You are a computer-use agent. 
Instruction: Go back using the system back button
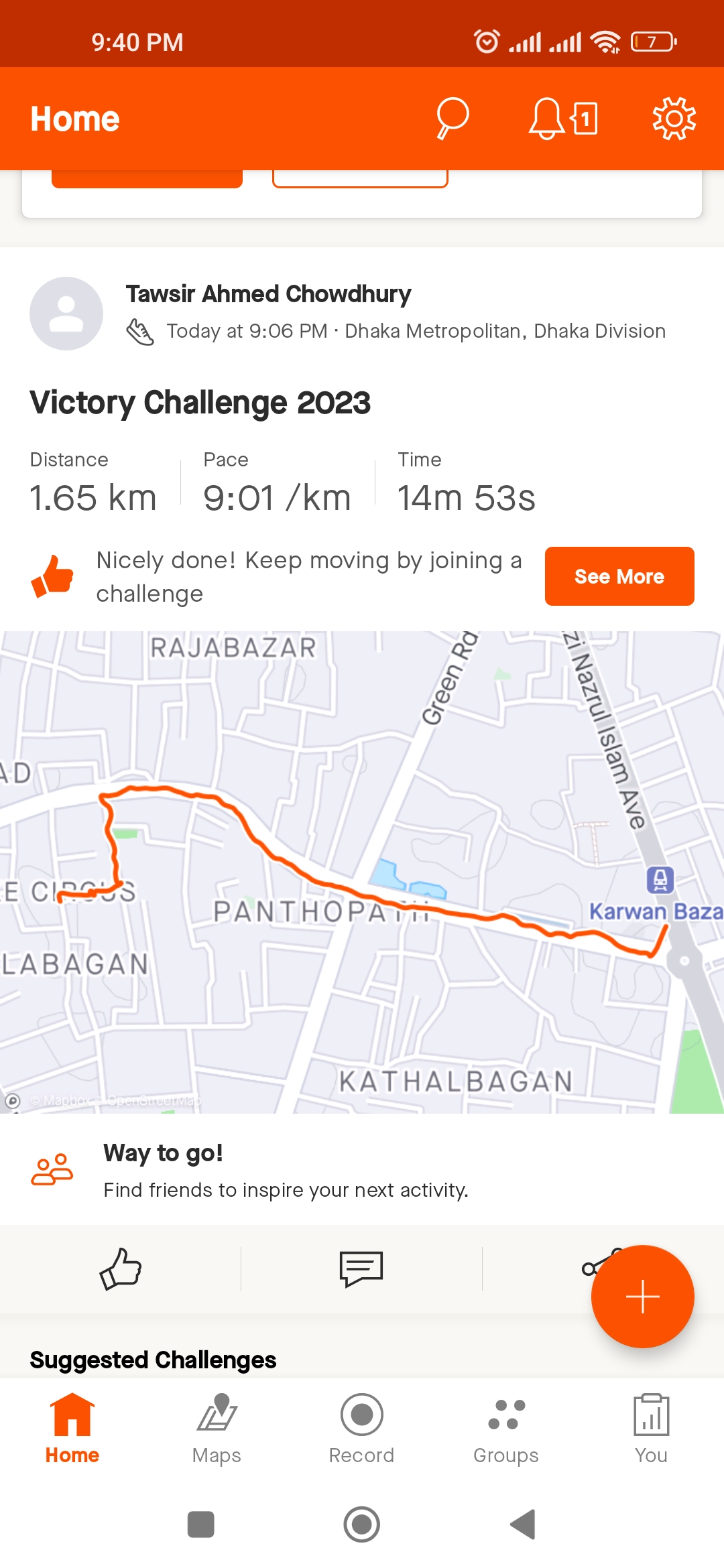tap(523, 1524)
